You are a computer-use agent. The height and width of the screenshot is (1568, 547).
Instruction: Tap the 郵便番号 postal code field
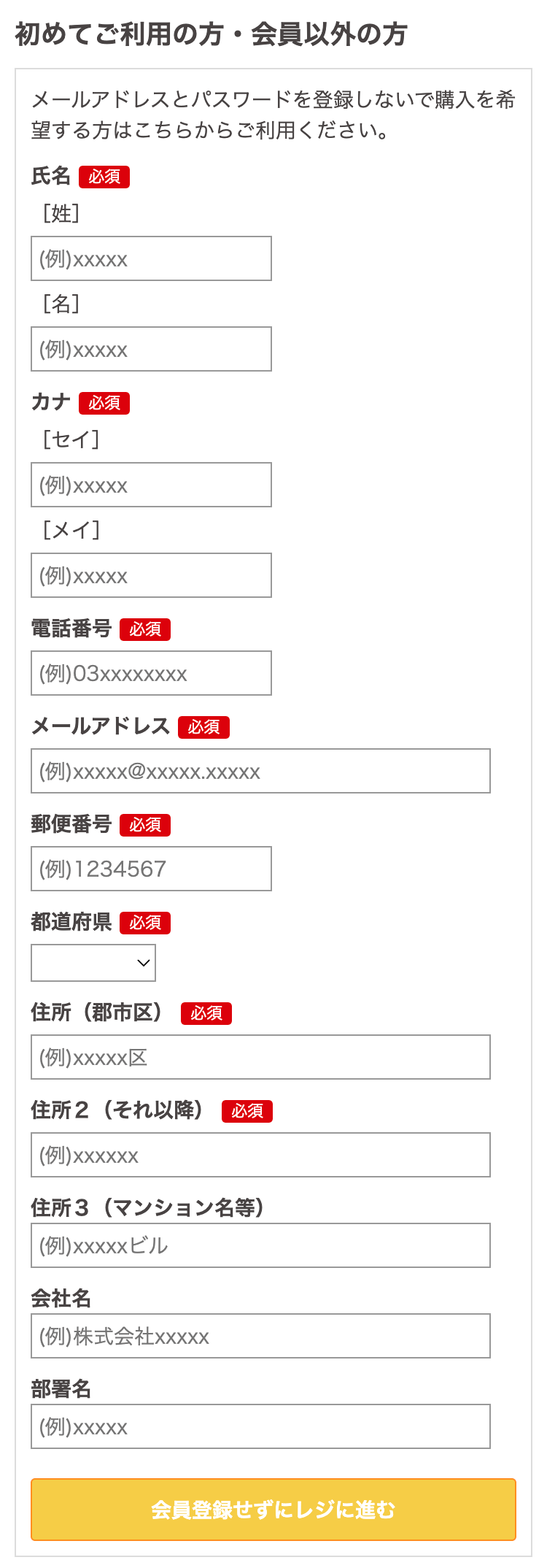(x=151, y=869)
